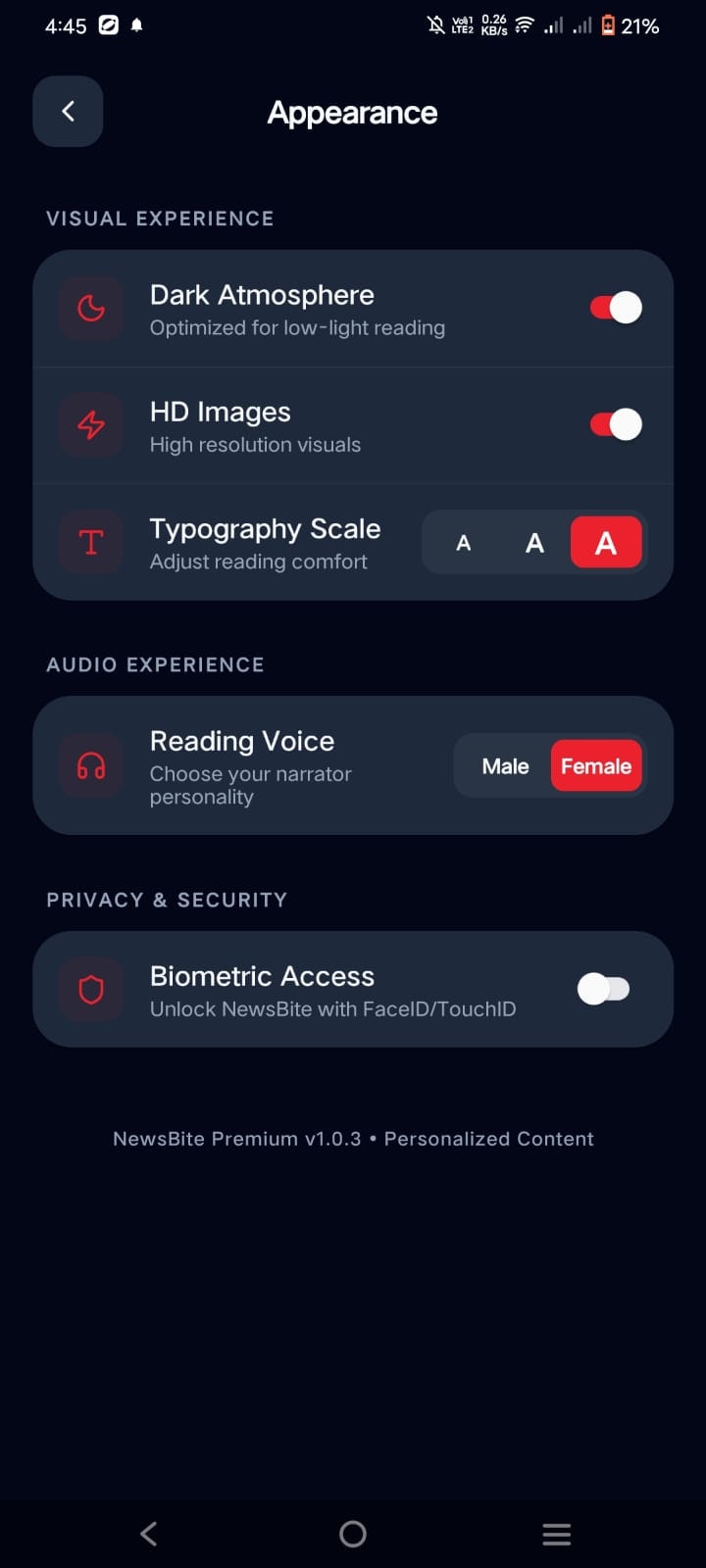The height and width of the screenshot is (1568, 706).
Task: Disable the Dark Atmosphere toggle
Action: tap(615, 307)
